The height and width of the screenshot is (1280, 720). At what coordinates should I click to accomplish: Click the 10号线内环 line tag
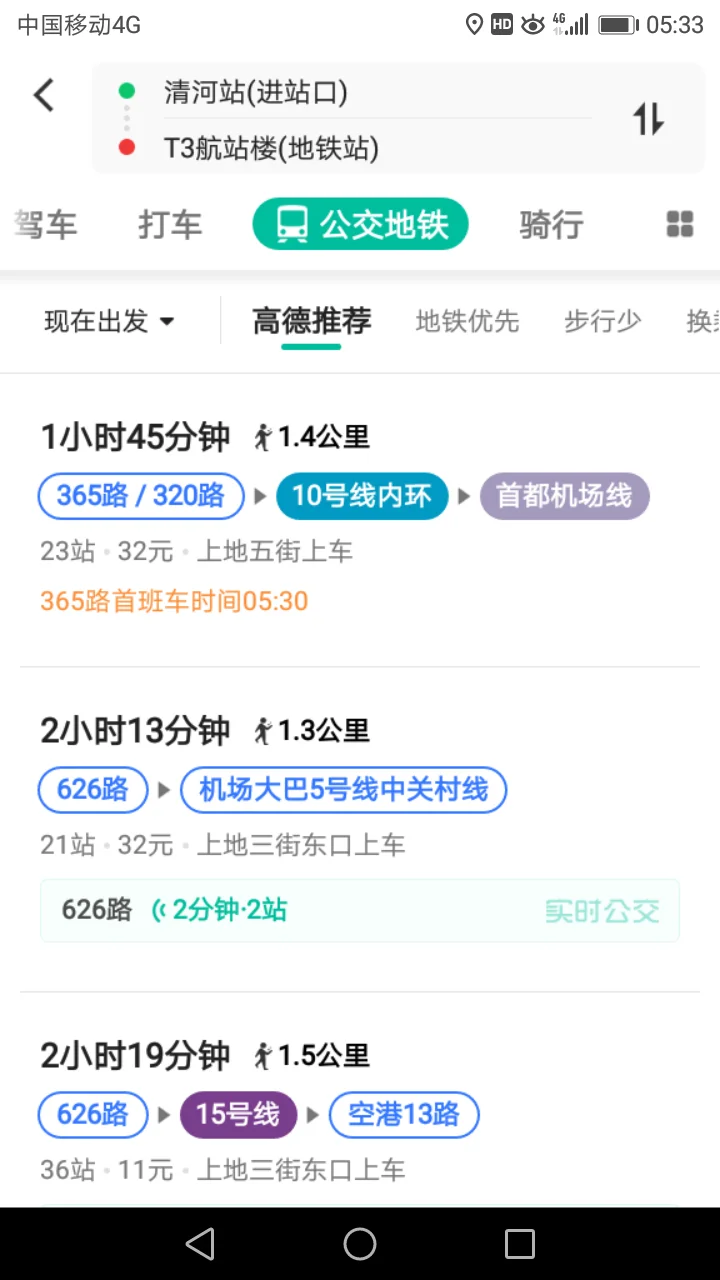(361, 496)
